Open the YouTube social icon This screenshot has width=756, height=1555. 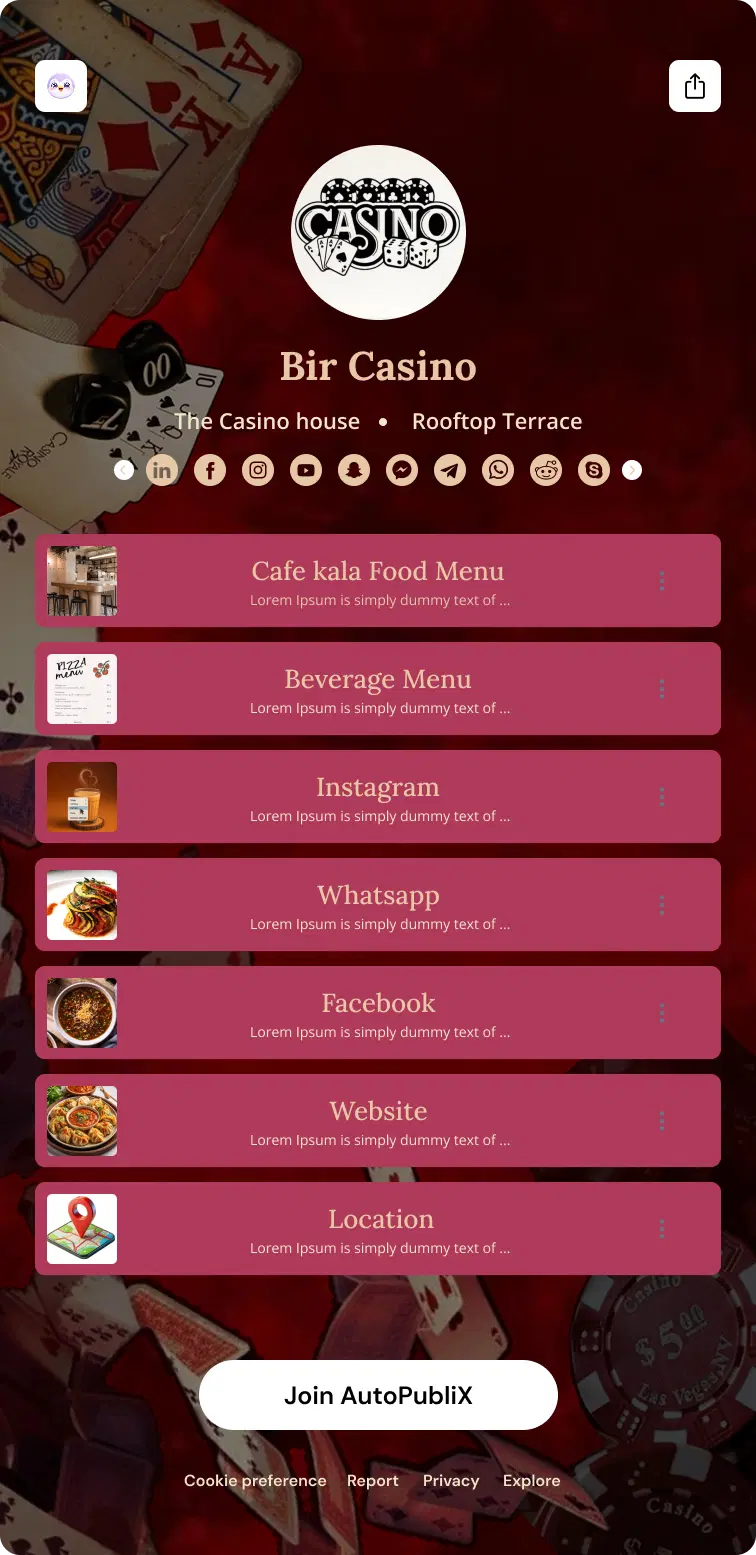(306, 470)
